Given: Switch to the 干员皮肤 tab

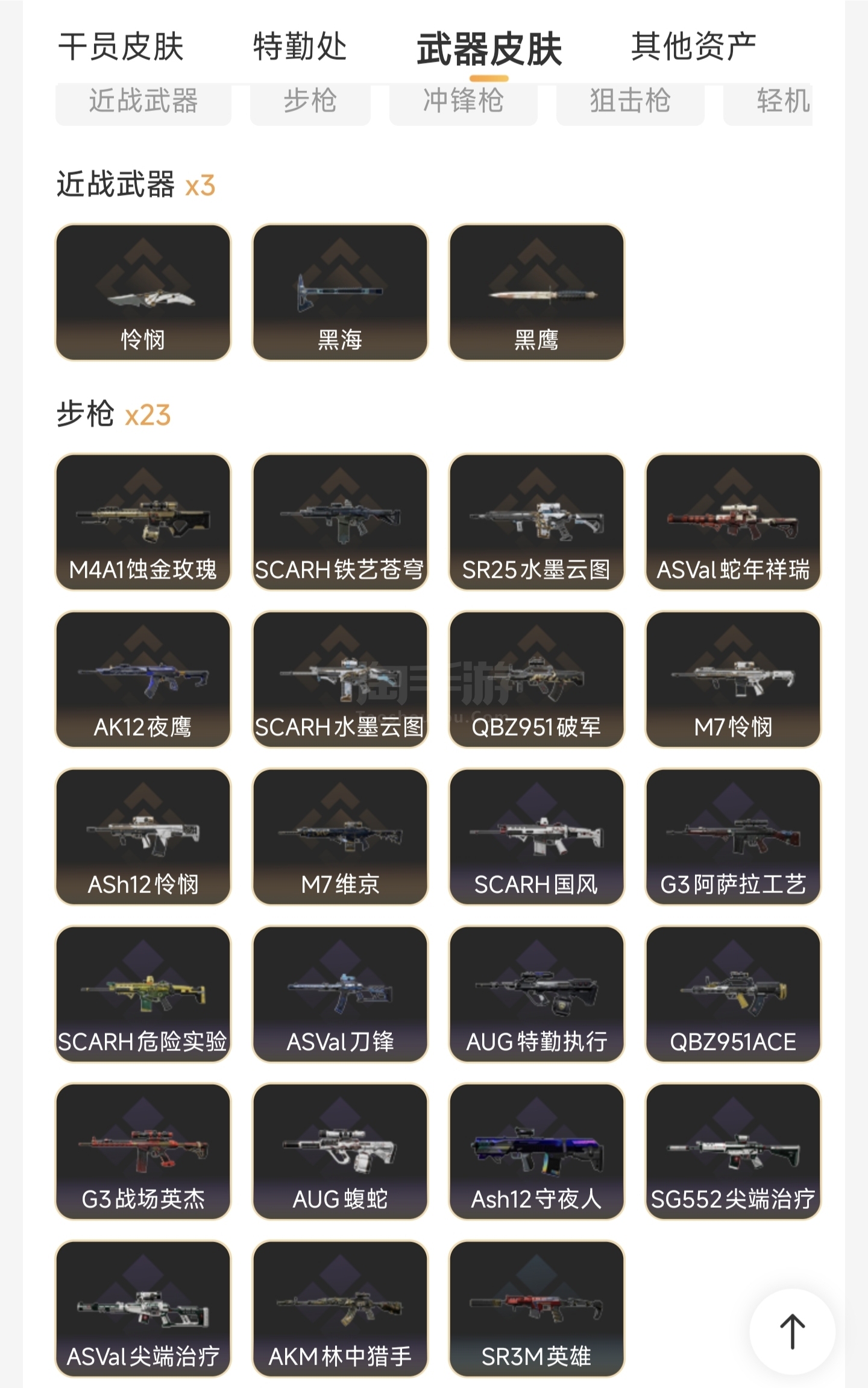Looking at the screenshot, I should click(121, 46).
